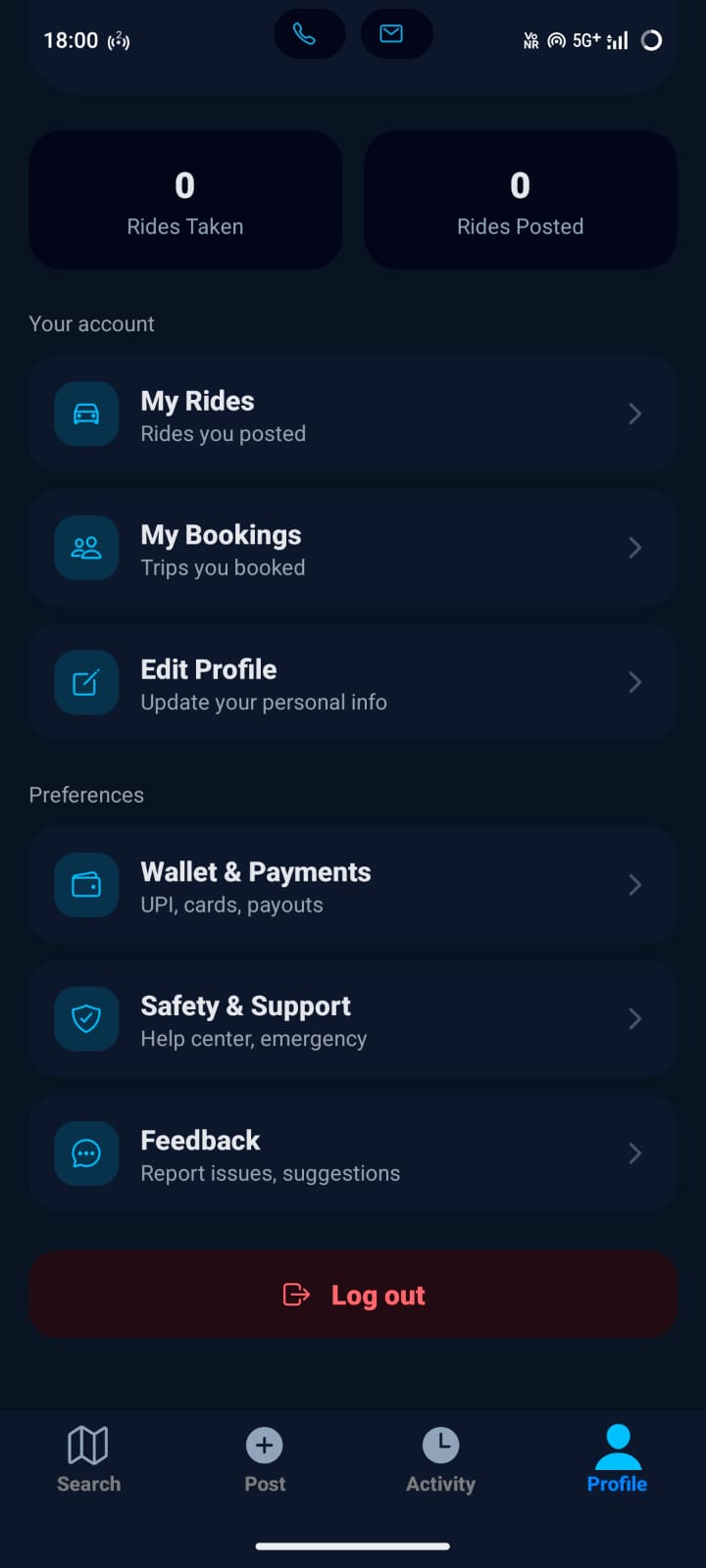Go to Wallet & Payments

tap(353, 886)
